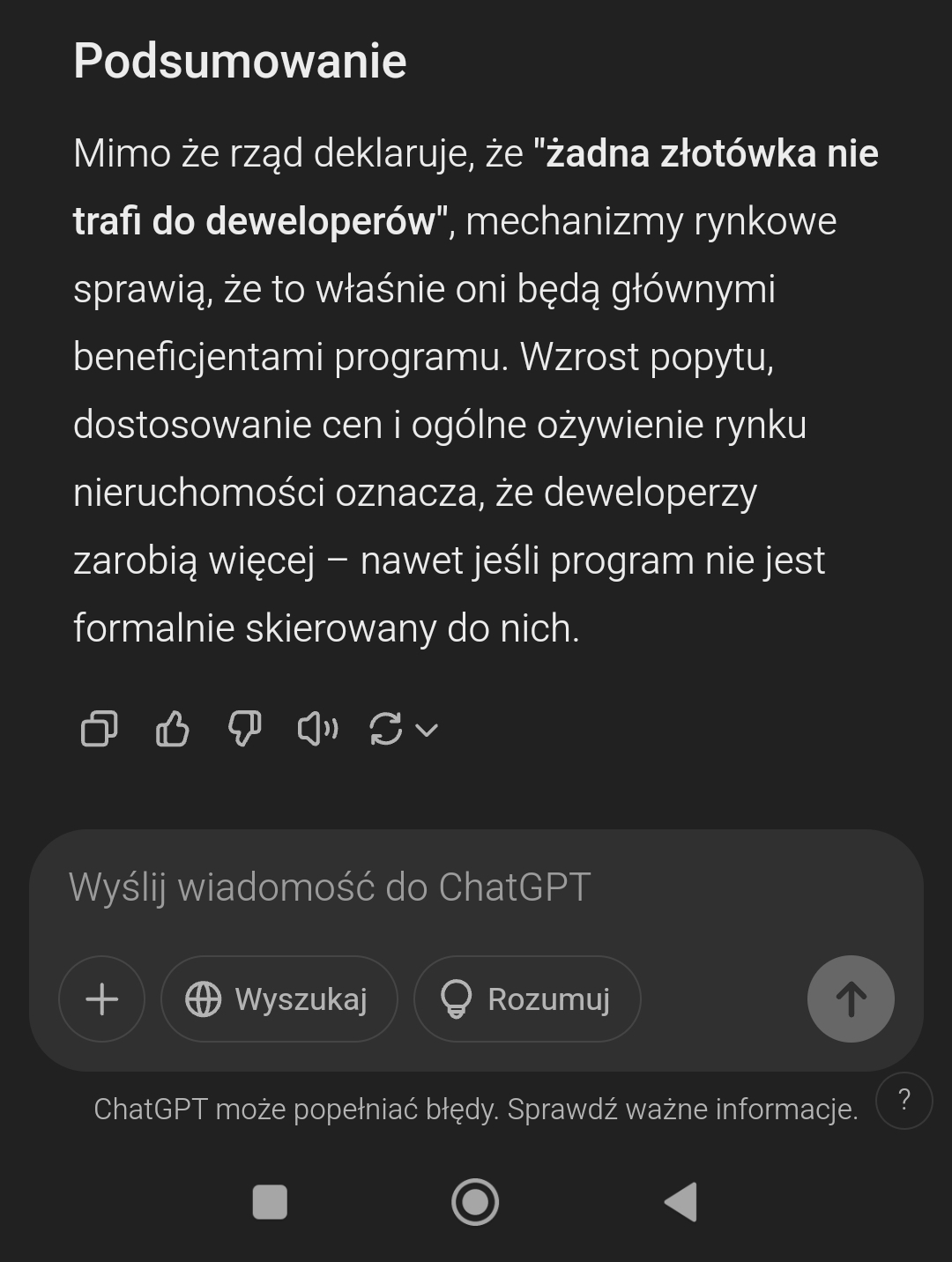Expand the model switch chevron
The height and width of the screenshot is (1262, 952).
tap(427, 730)
